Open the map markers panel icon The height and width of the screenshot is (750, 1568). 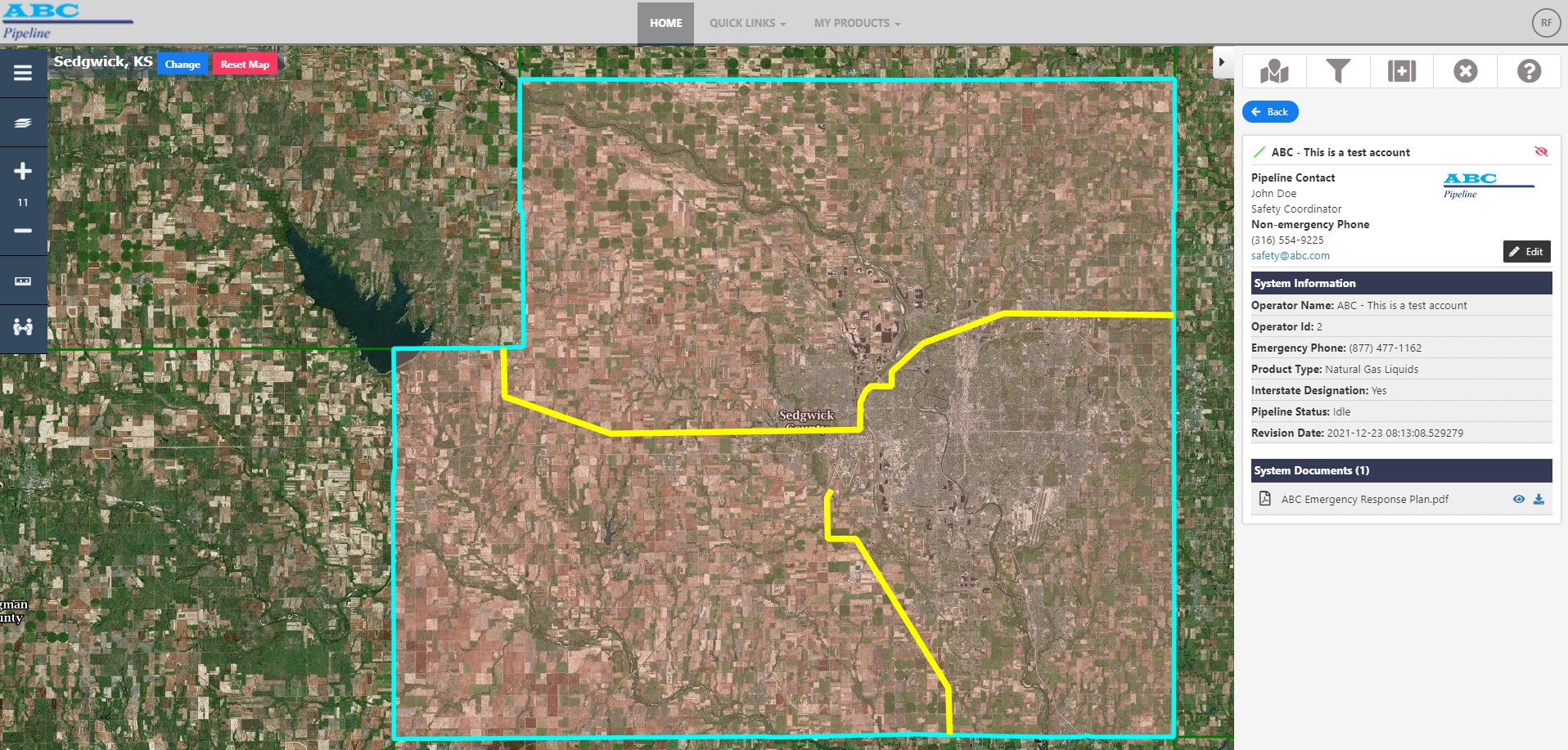pos(1274,71)
